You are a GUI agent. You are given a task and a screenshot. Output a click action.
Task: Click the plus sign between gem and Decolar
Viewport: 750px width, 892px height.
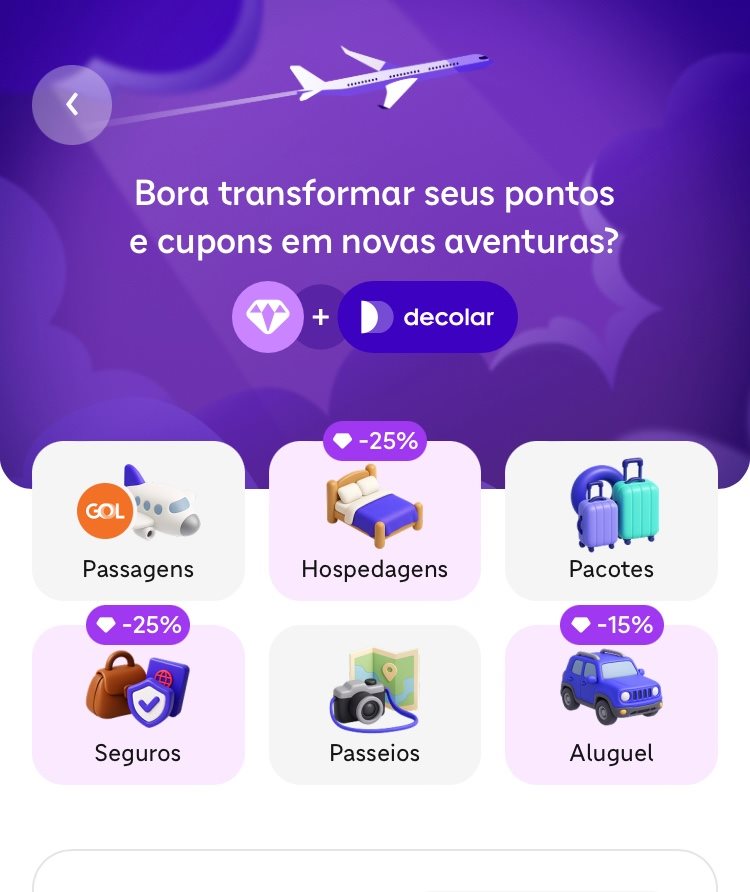320,317
